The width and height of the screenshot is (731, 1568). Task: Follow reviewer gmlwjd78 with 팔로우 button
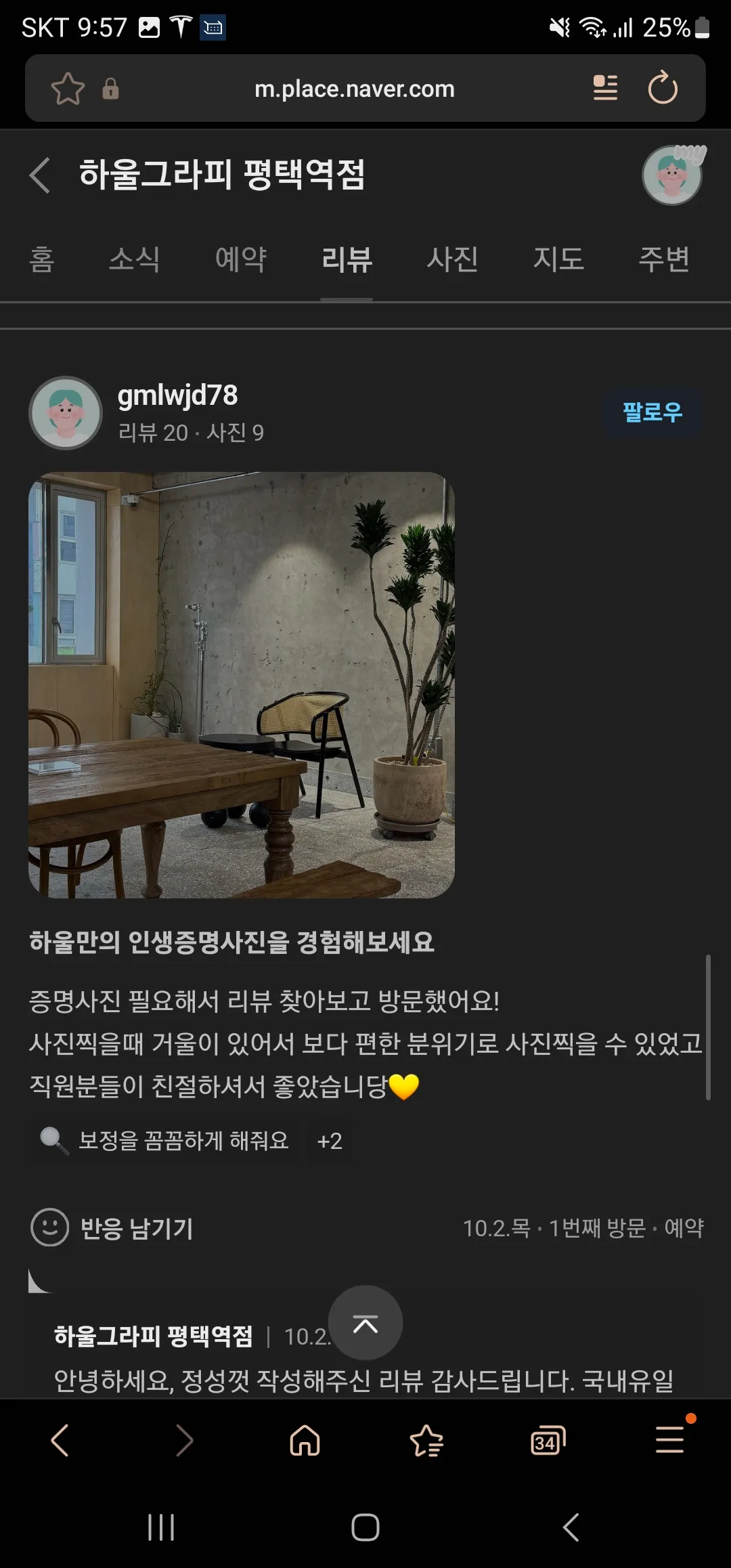(652, 412)
